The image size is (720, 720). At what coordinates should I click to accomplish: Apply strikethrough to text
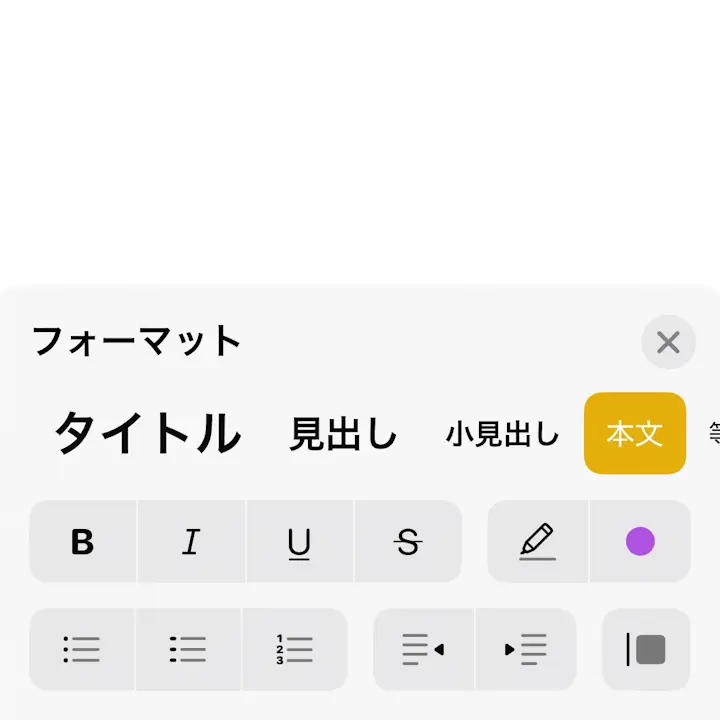click(407, 542)
